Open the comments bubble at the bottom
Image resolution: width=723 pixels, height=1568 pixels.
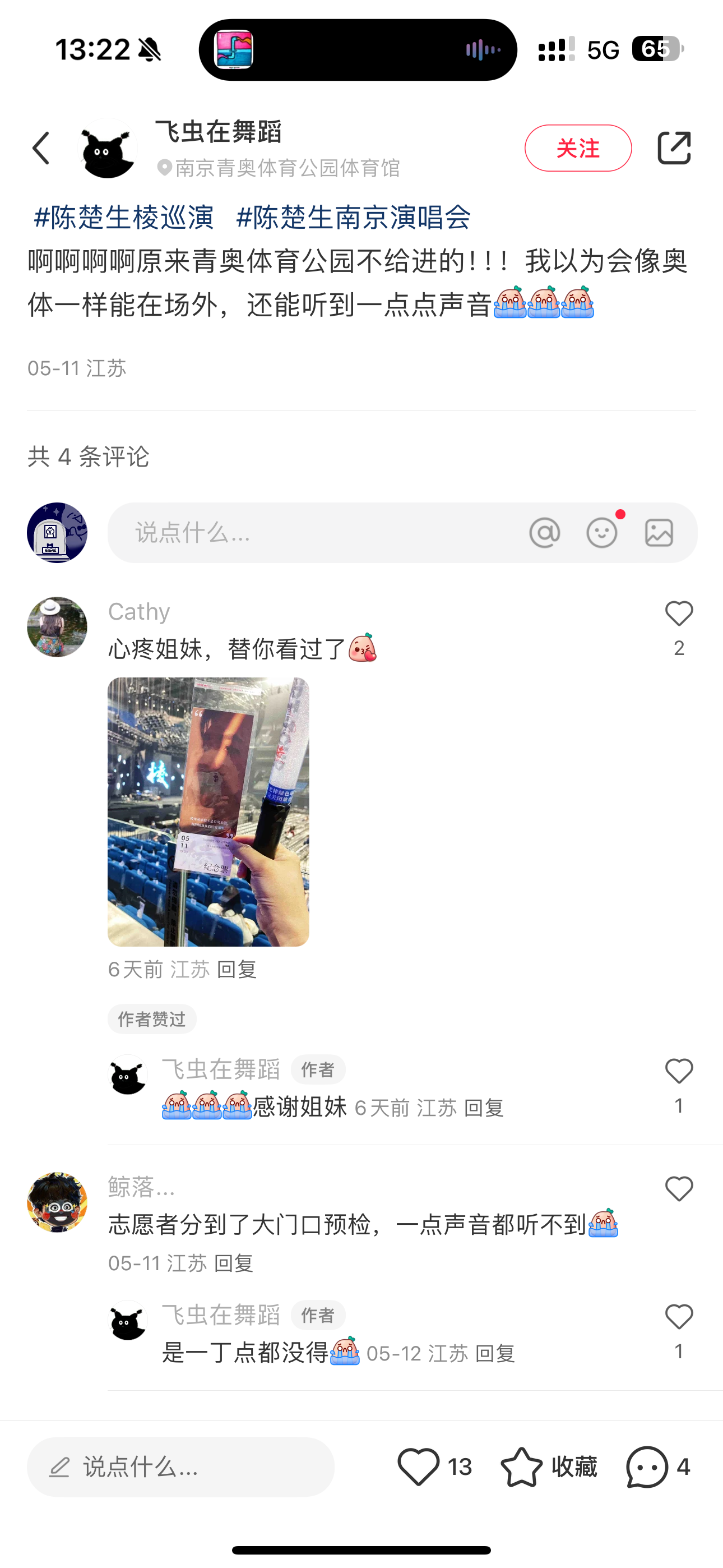(x=647, y=1467)
